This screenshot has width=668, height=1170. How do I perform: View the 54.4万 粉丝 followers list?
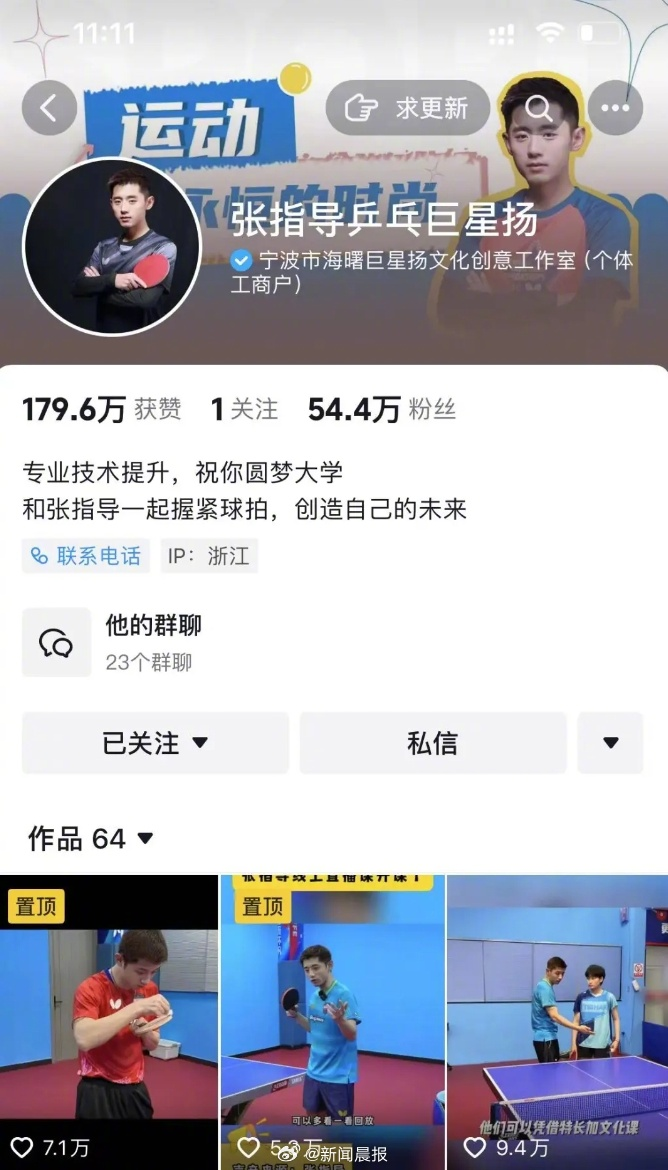click(x=381, y=410)
